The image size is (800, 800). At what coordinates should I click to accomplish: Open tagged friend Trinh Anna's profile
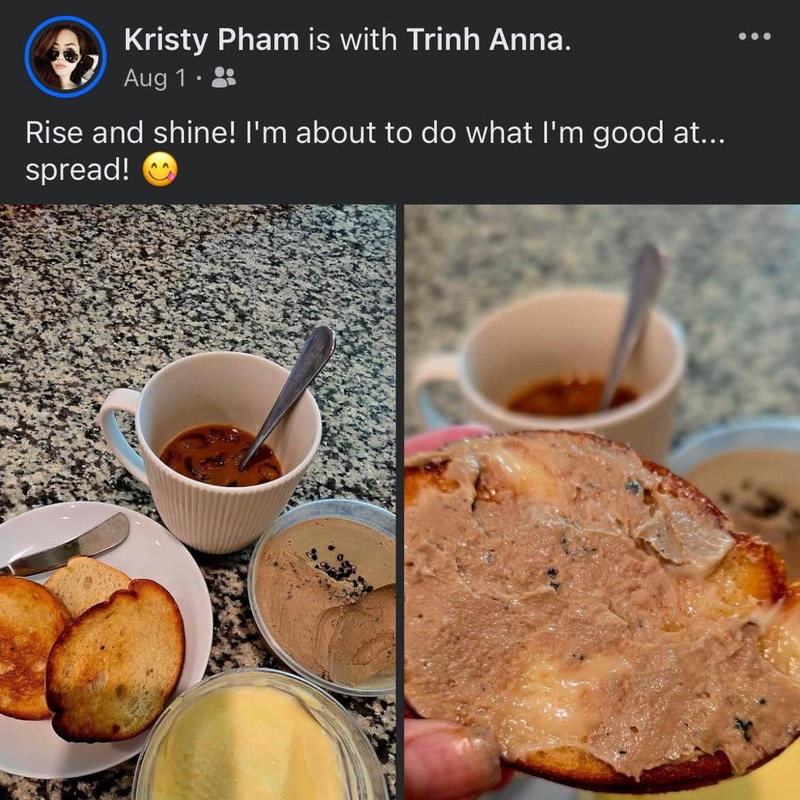pyautogui.click(x=487, y=40)
